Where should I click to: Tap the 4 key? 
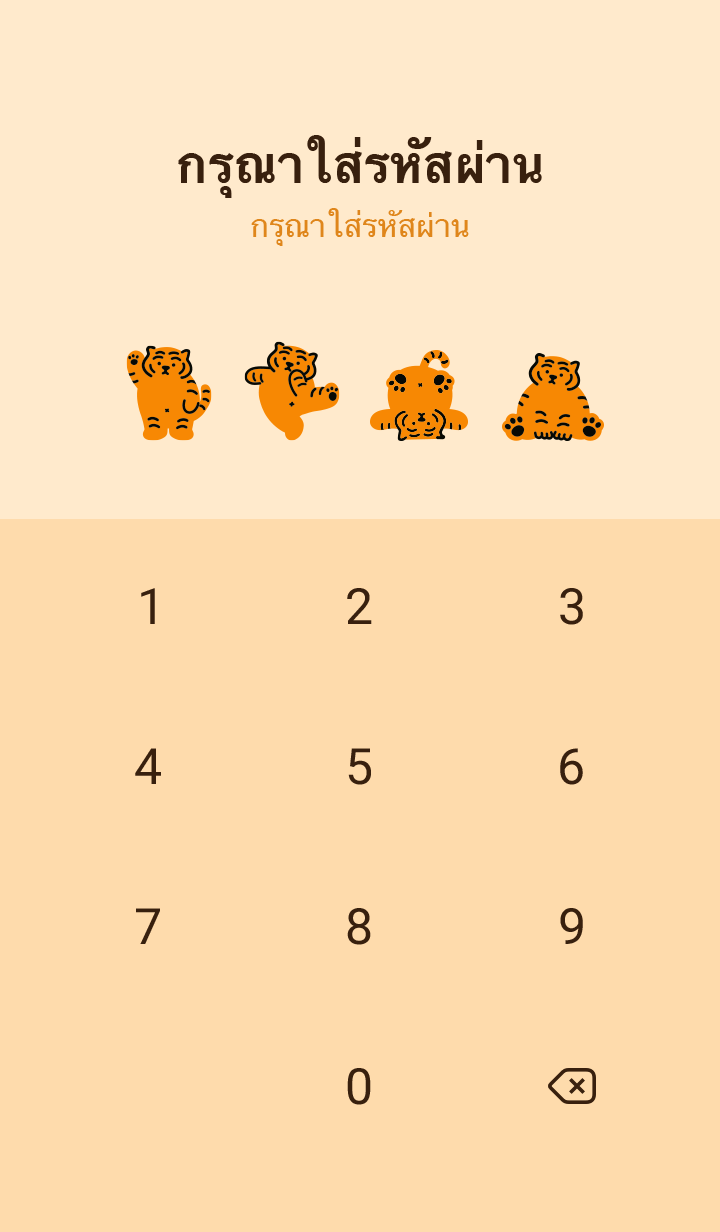[x=148, y=767]
